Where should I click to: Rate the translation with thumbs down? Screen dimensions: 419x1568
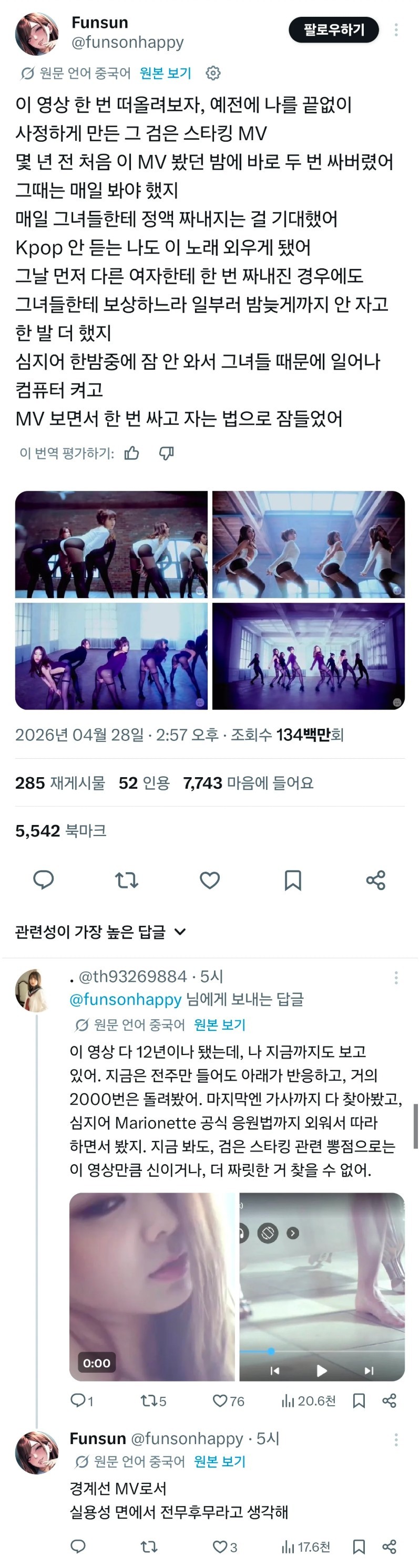tap(166, 453)
